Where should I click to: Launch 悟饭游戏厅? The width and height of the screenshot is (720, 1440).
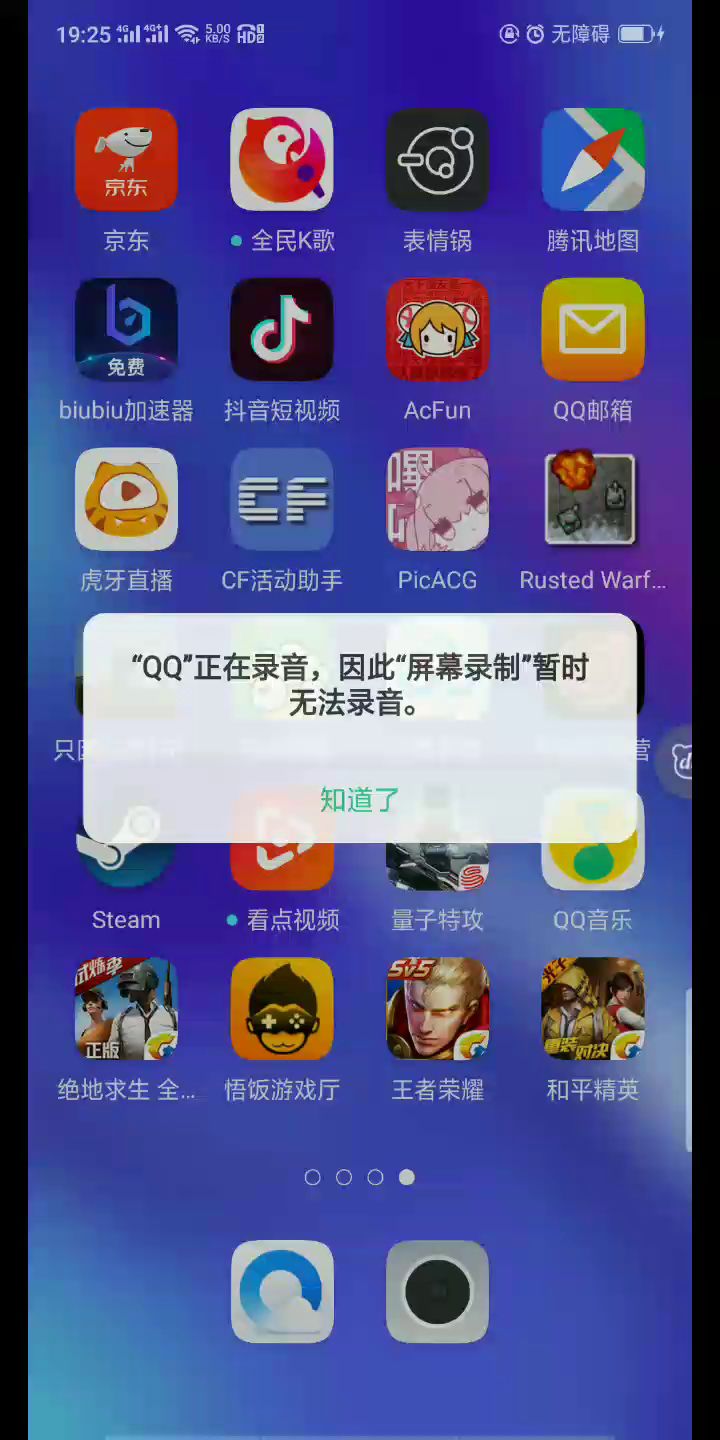click(282, 1010)
